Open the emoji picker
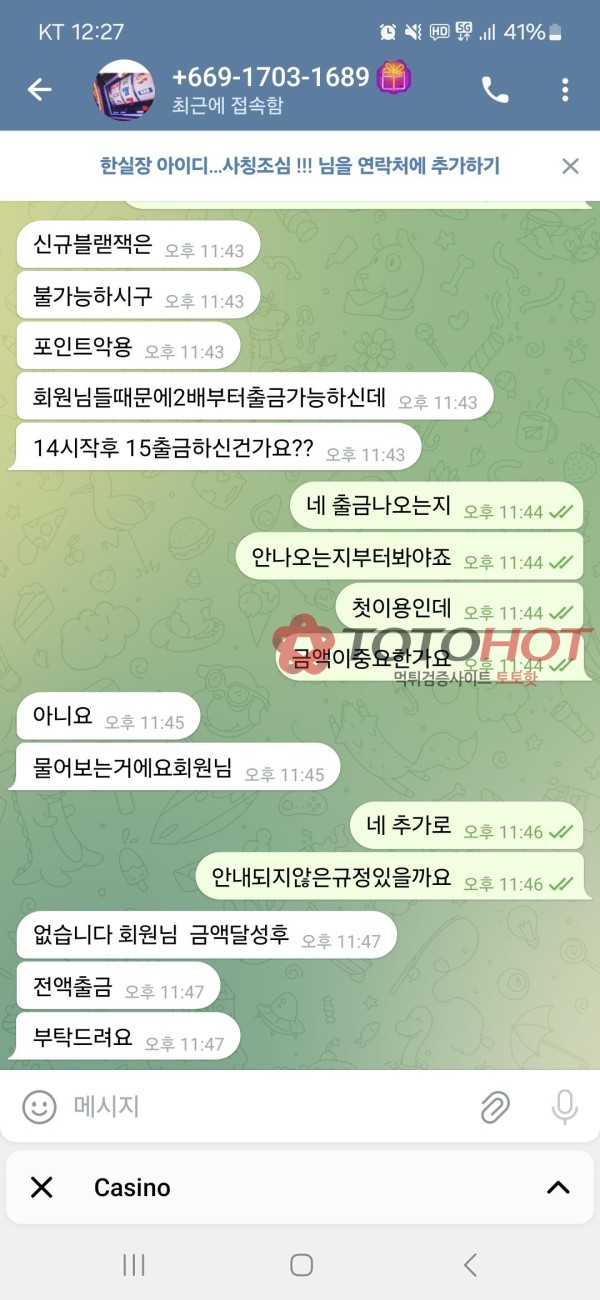Screen dimensions: 600x1300 tap(39, 1106)
